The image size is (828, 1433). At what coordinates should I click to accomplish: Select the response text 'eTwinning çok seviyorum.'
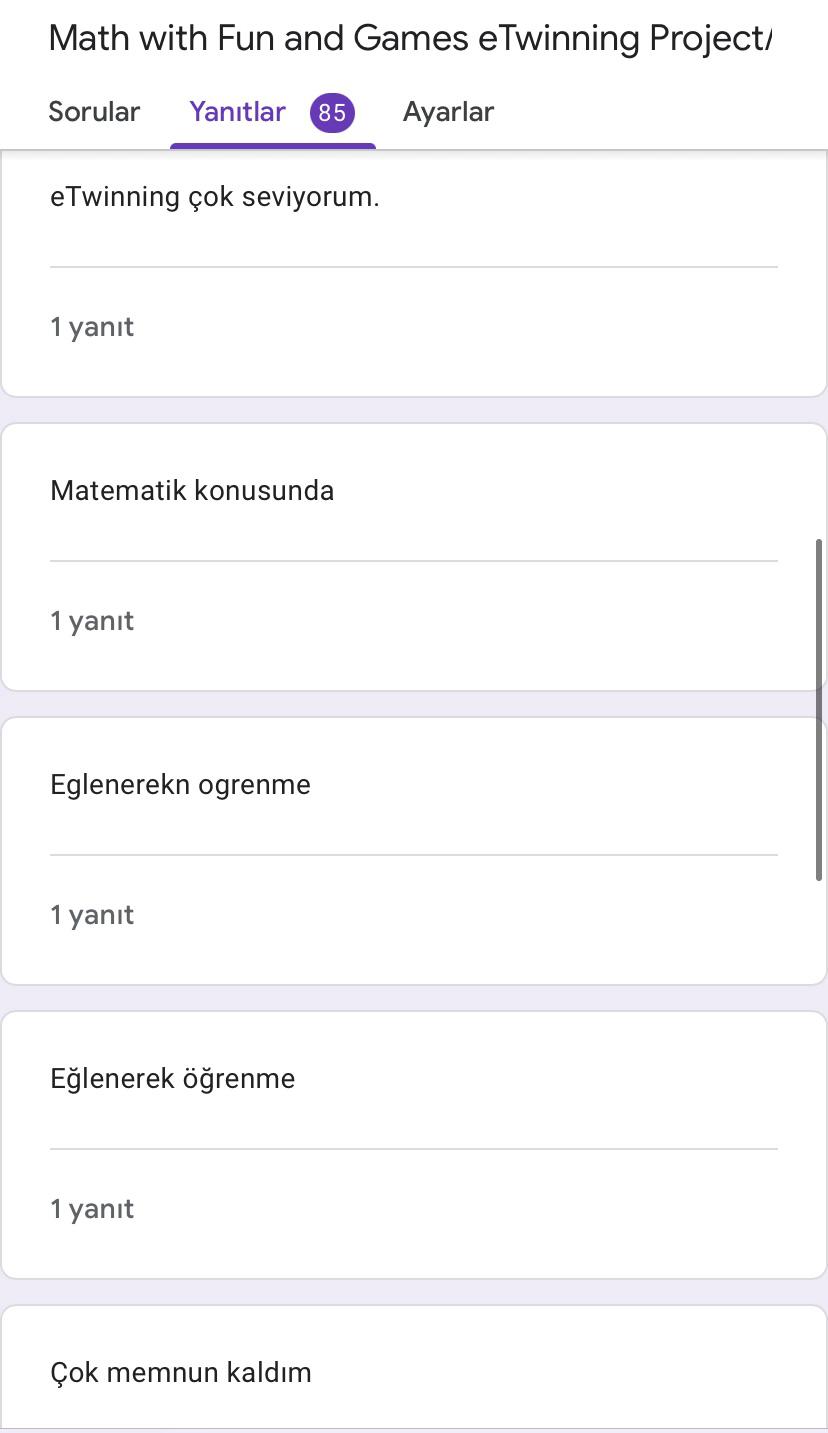click(214, 196)
